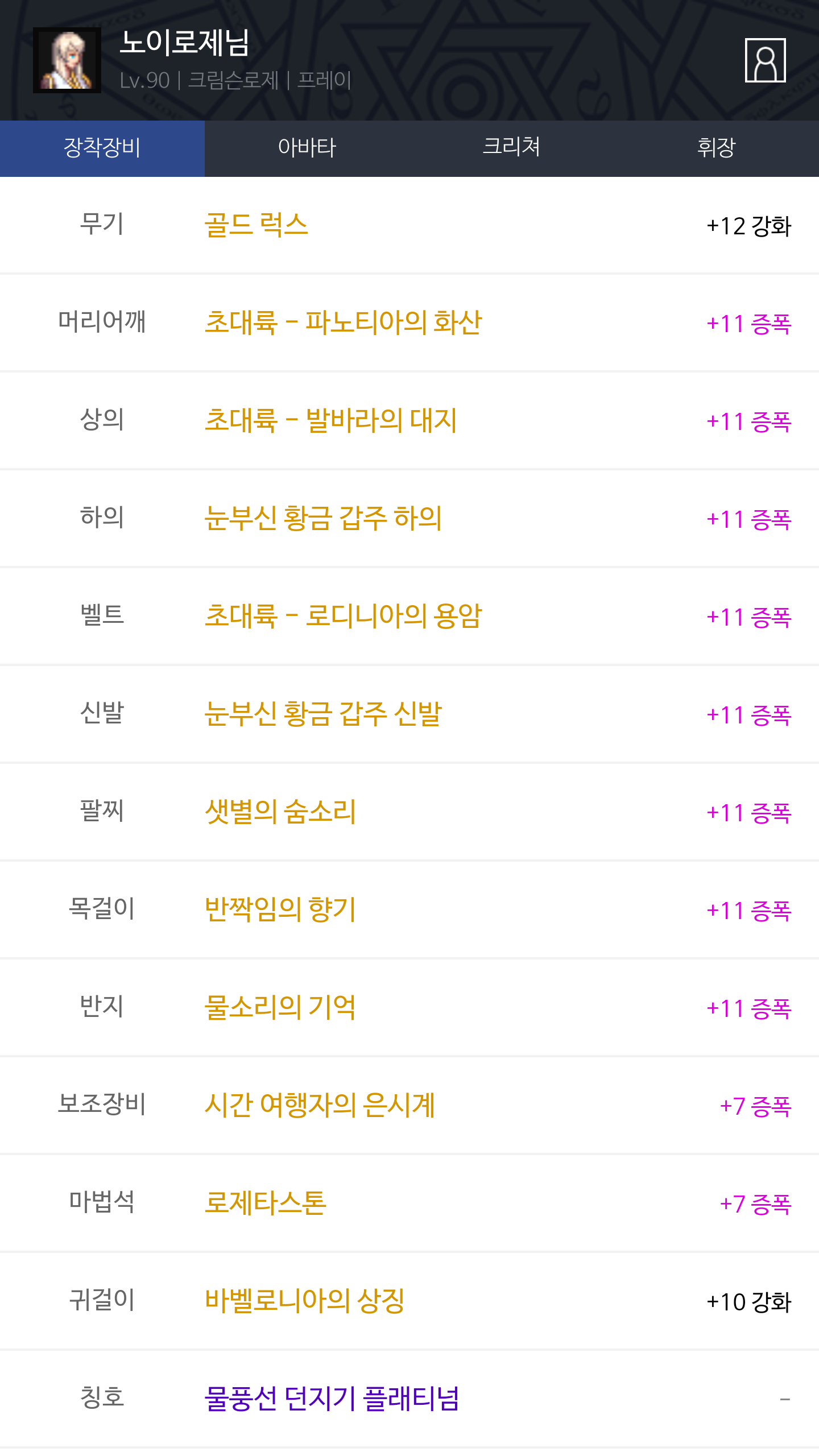The height and width of the screenshot is (1456, 819).
Task: Open the bracelet item 샛별의 숨소리
Action: [x=409, y=812]
